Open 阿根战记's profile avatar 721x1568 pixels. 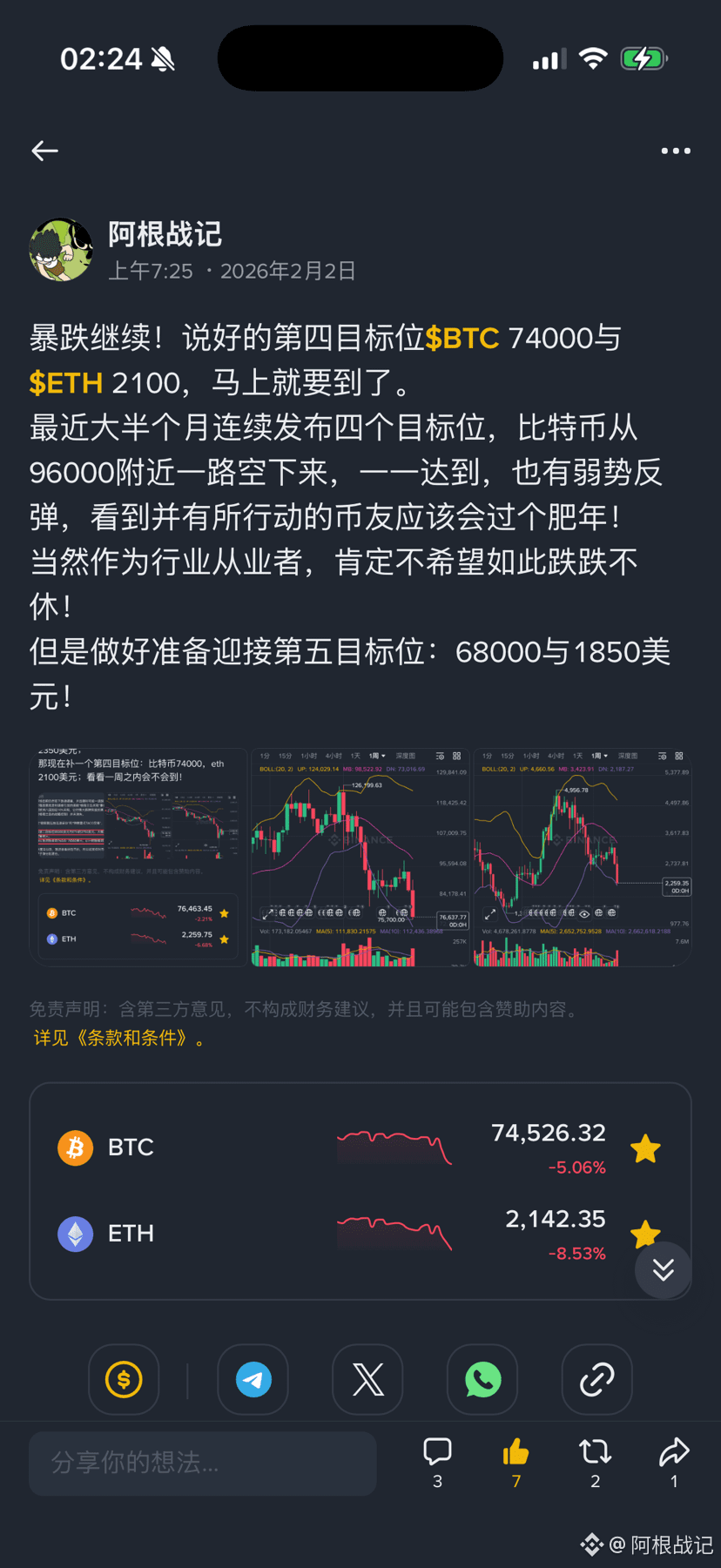tap(61, 250)
